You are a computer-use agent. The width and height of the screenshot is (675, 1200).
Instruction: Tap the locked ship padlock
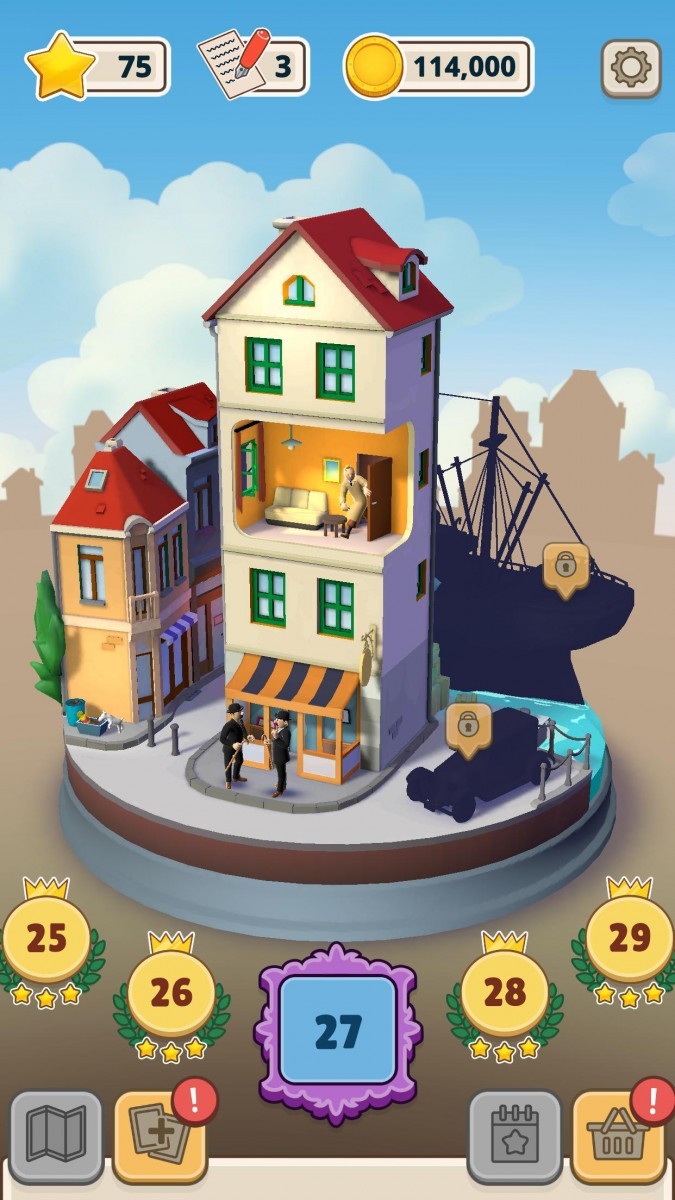click(x=566, y=568)
